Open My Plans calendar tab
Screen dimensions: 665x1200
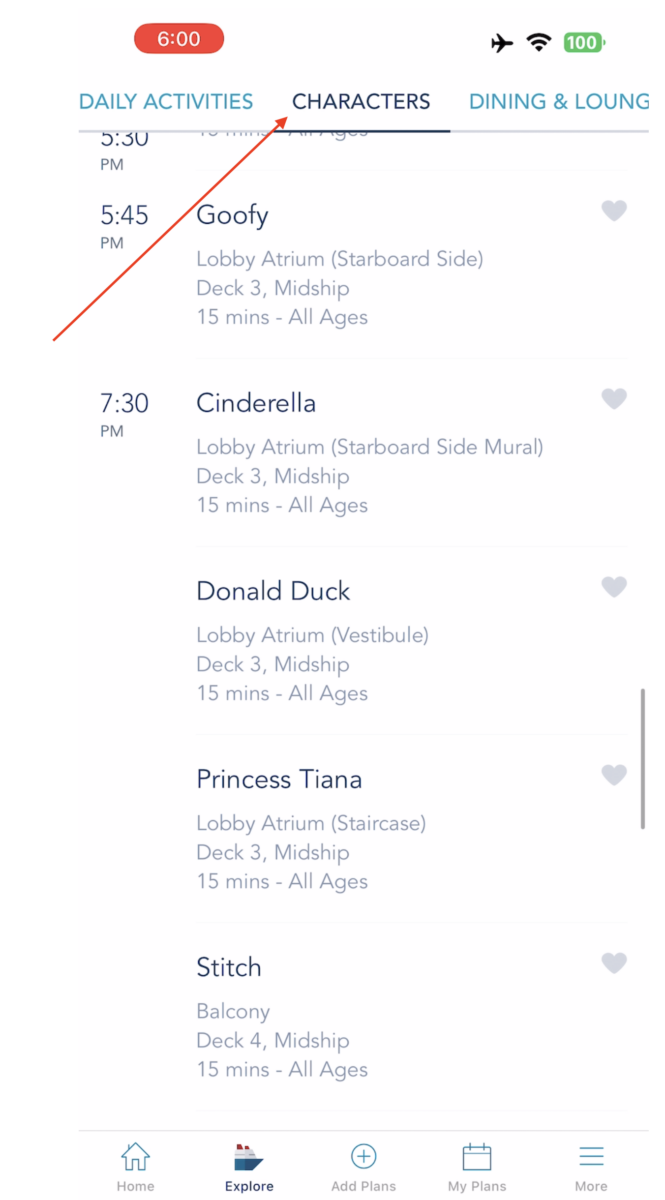[477, 1167]
